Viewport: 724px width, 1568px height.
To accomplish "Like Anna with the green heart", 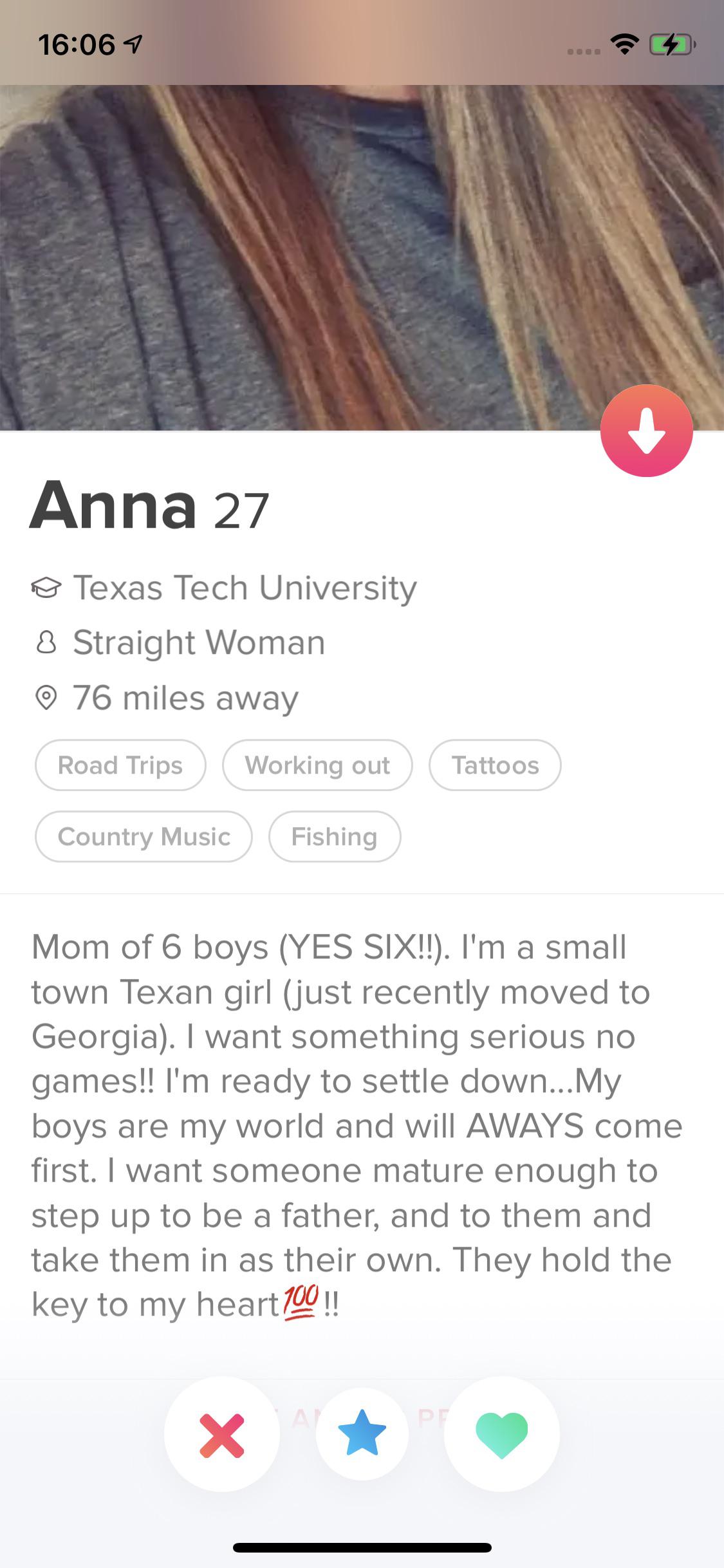I will coord(501,1434).
